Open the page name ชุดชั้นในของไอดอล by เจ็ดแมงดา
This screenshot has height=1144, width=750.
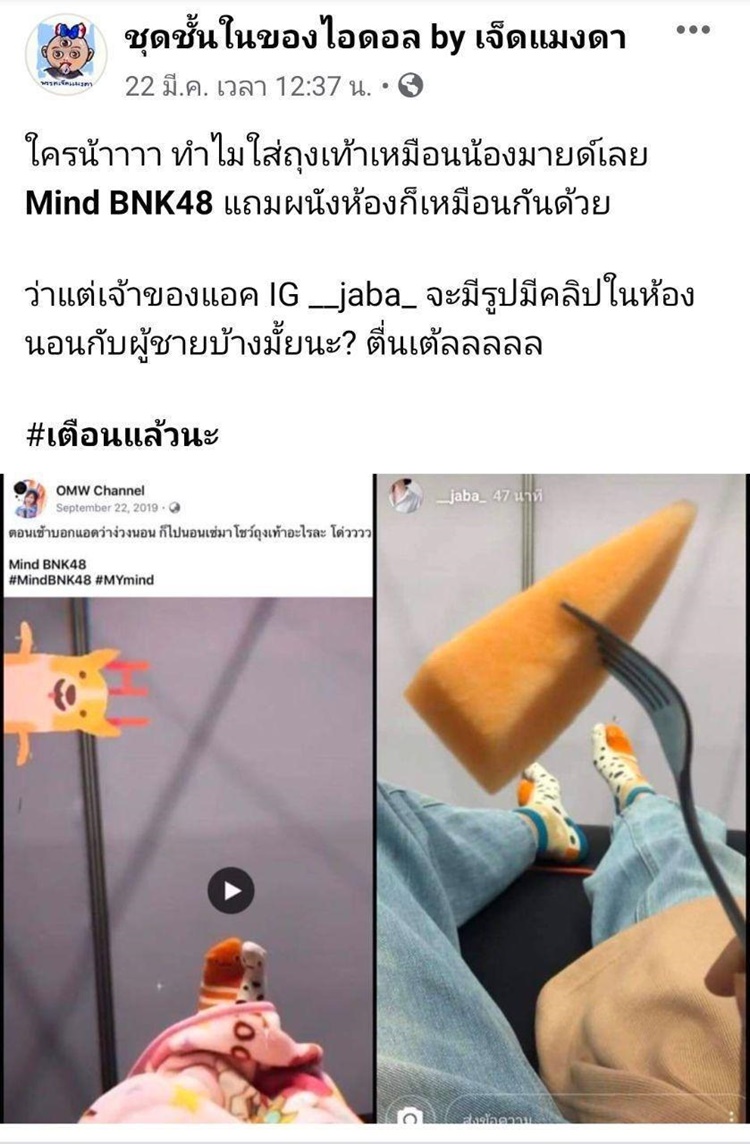(375, 39)
